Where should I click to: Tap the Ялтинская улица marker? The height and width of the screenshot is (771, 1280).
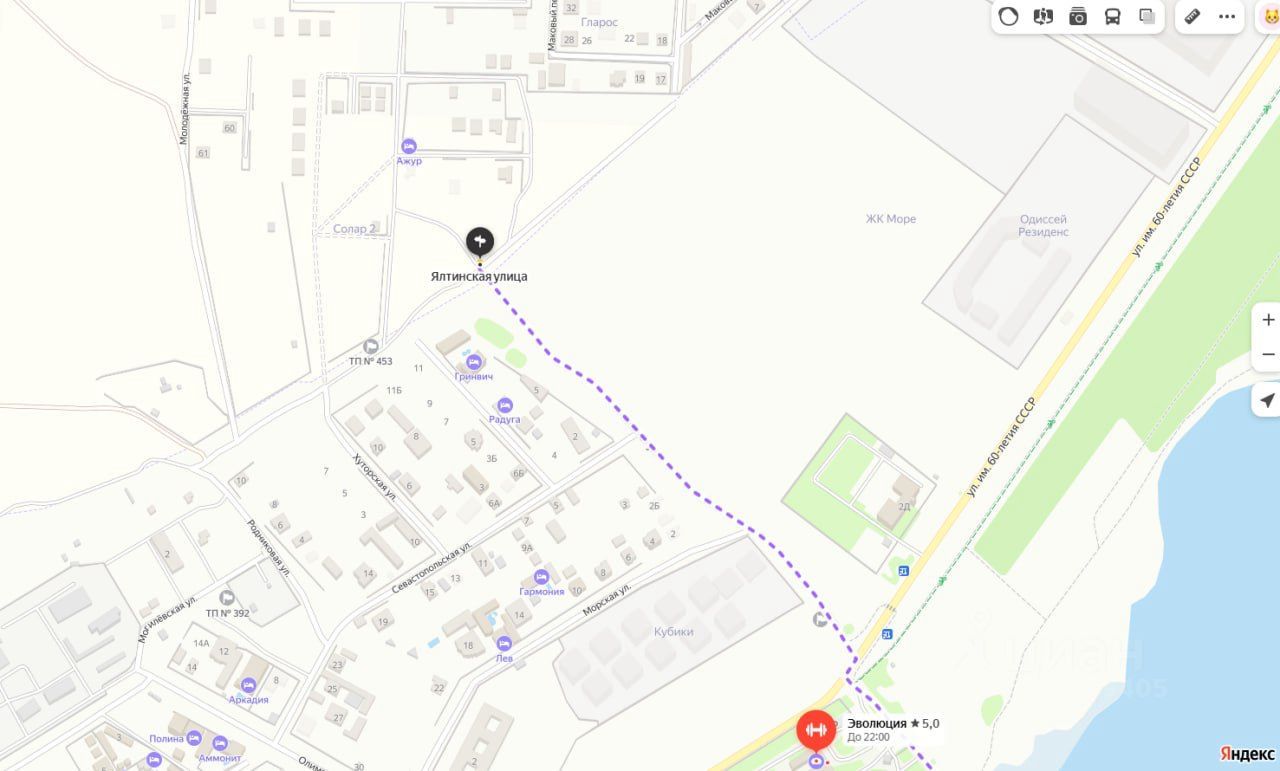(x=480, y=241)
